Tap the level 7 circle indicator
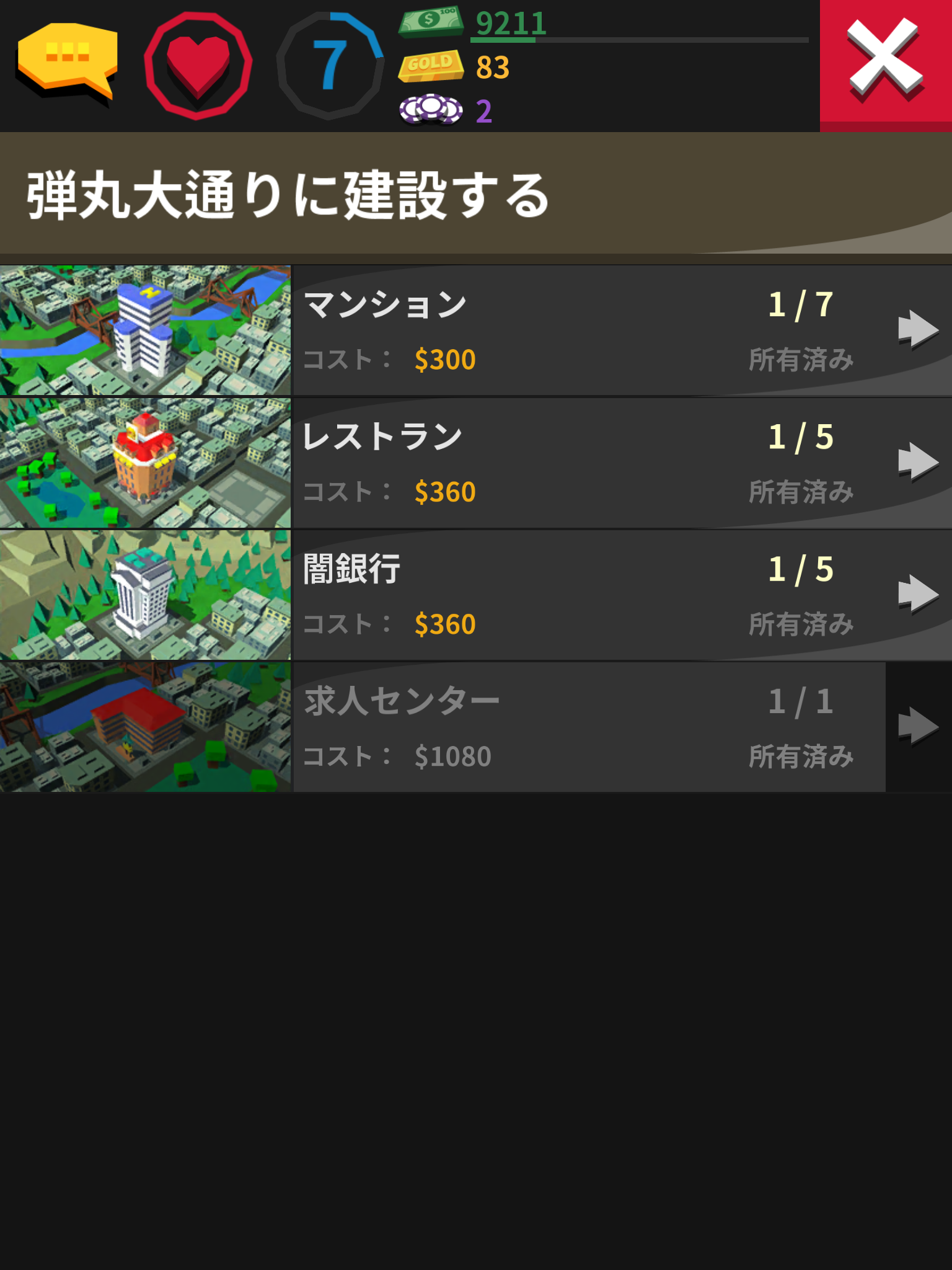952x1270 pixels. (x=330, y=66)
